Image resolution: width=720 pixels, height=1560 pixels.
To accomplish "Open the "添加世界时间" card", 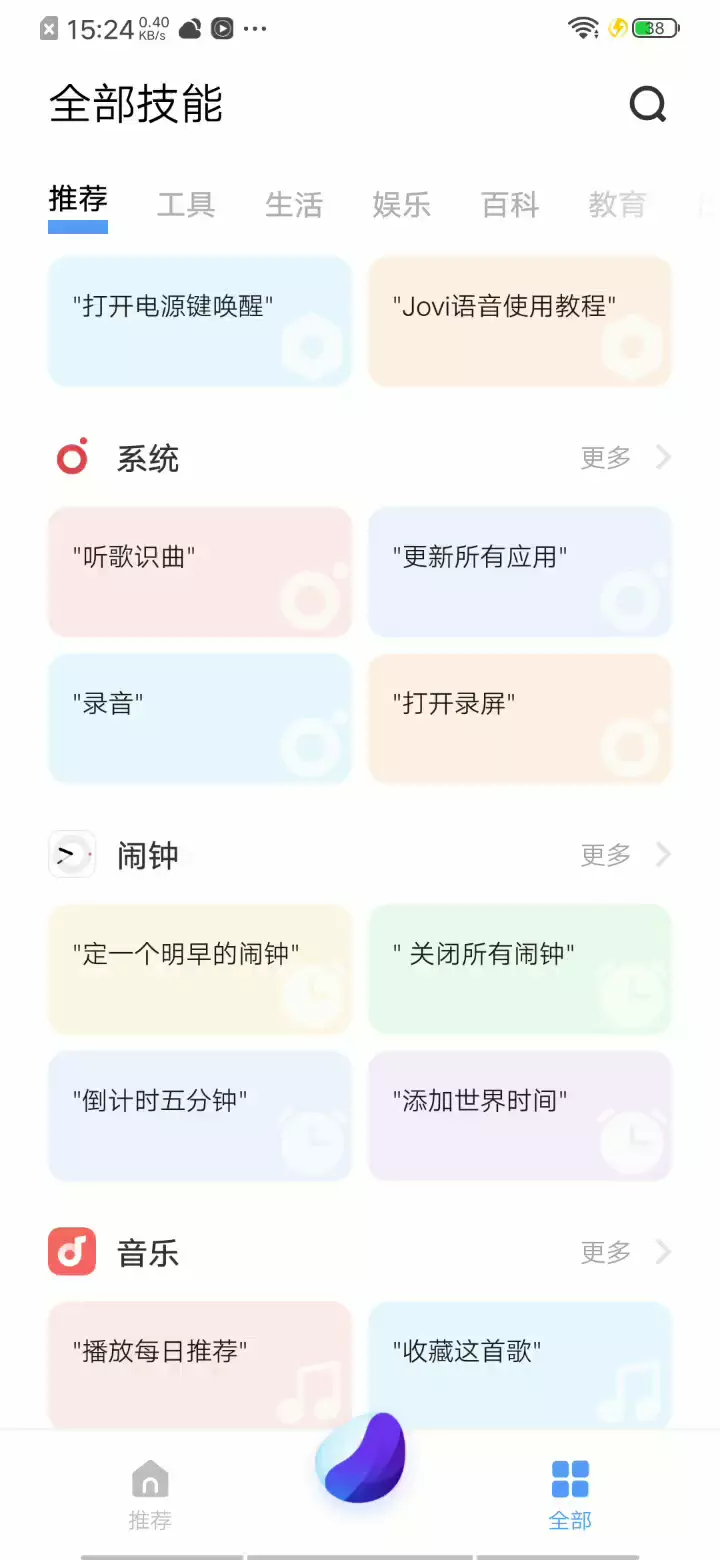I will tap(520, 1116).
